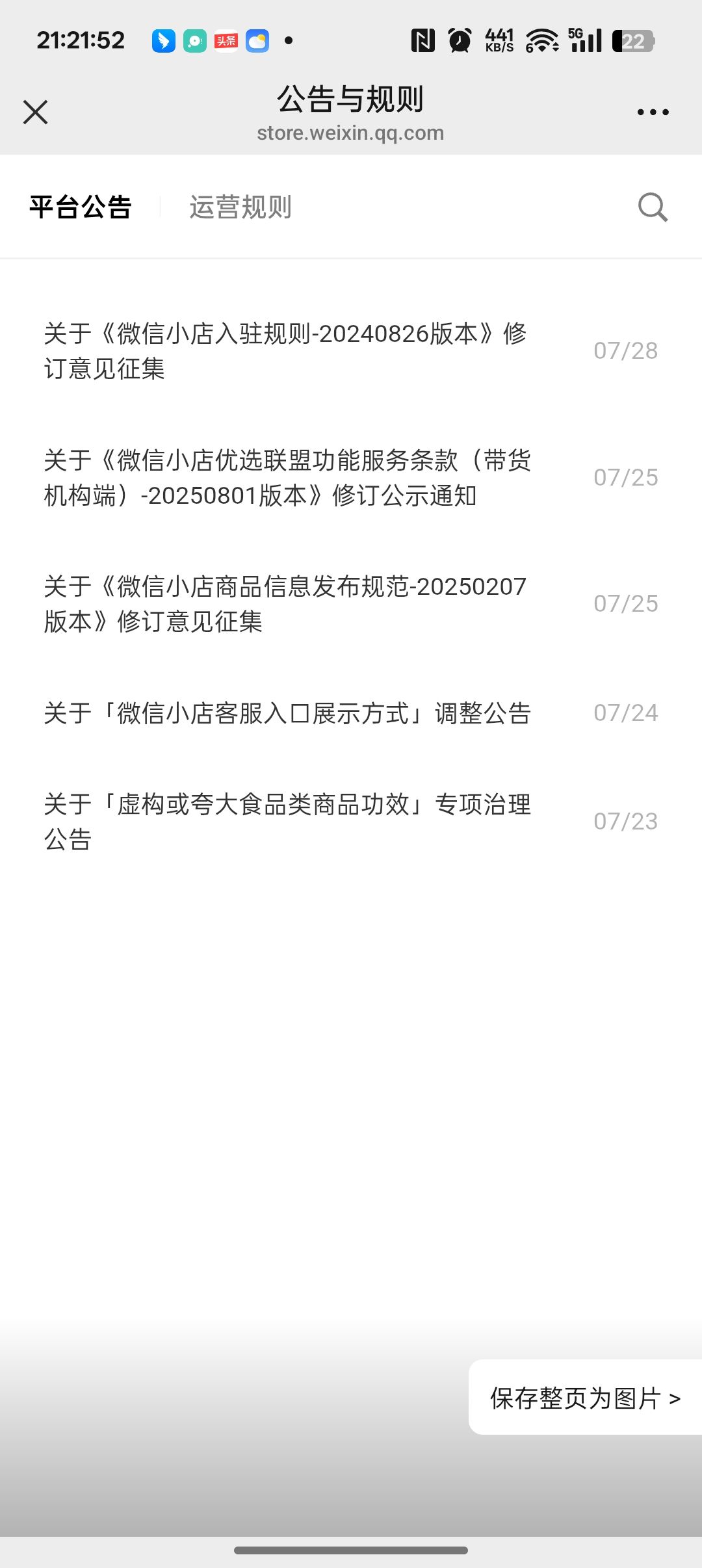Open the three-dot overflow menu
702x1568 pixels.
coord(653,112)
